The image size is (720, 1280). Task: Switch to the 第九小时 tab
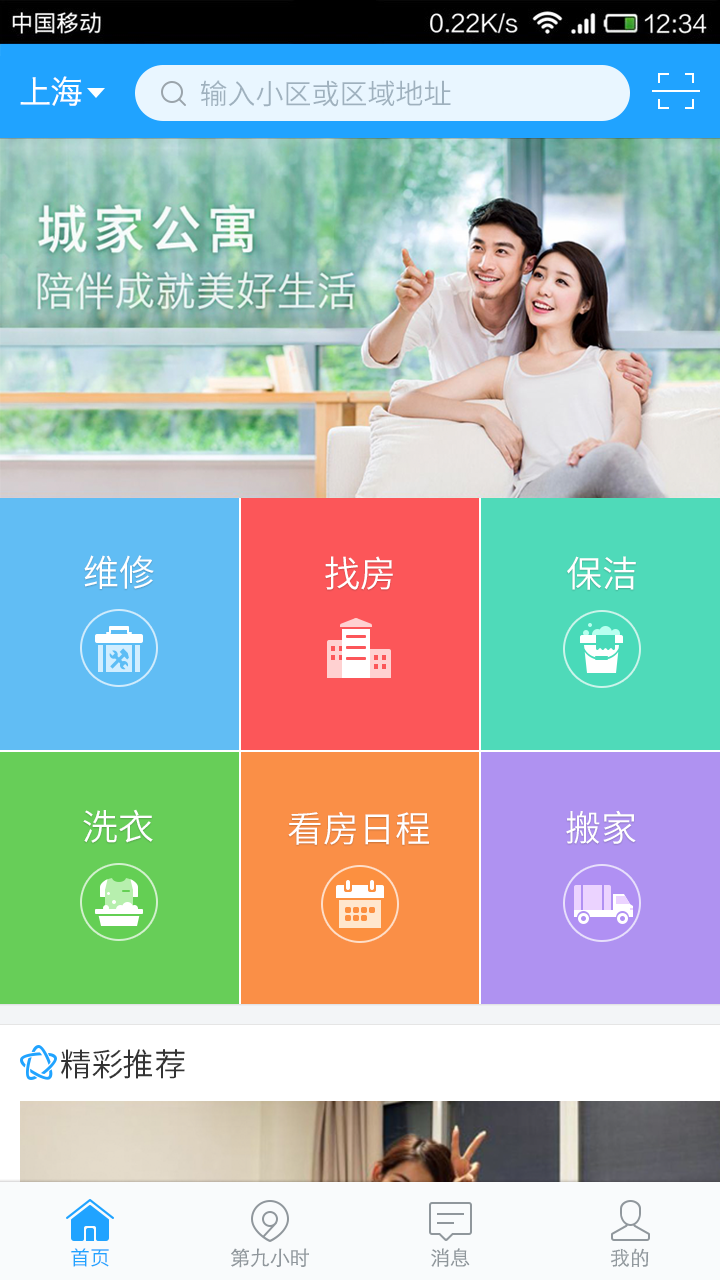coord(270,1233)
